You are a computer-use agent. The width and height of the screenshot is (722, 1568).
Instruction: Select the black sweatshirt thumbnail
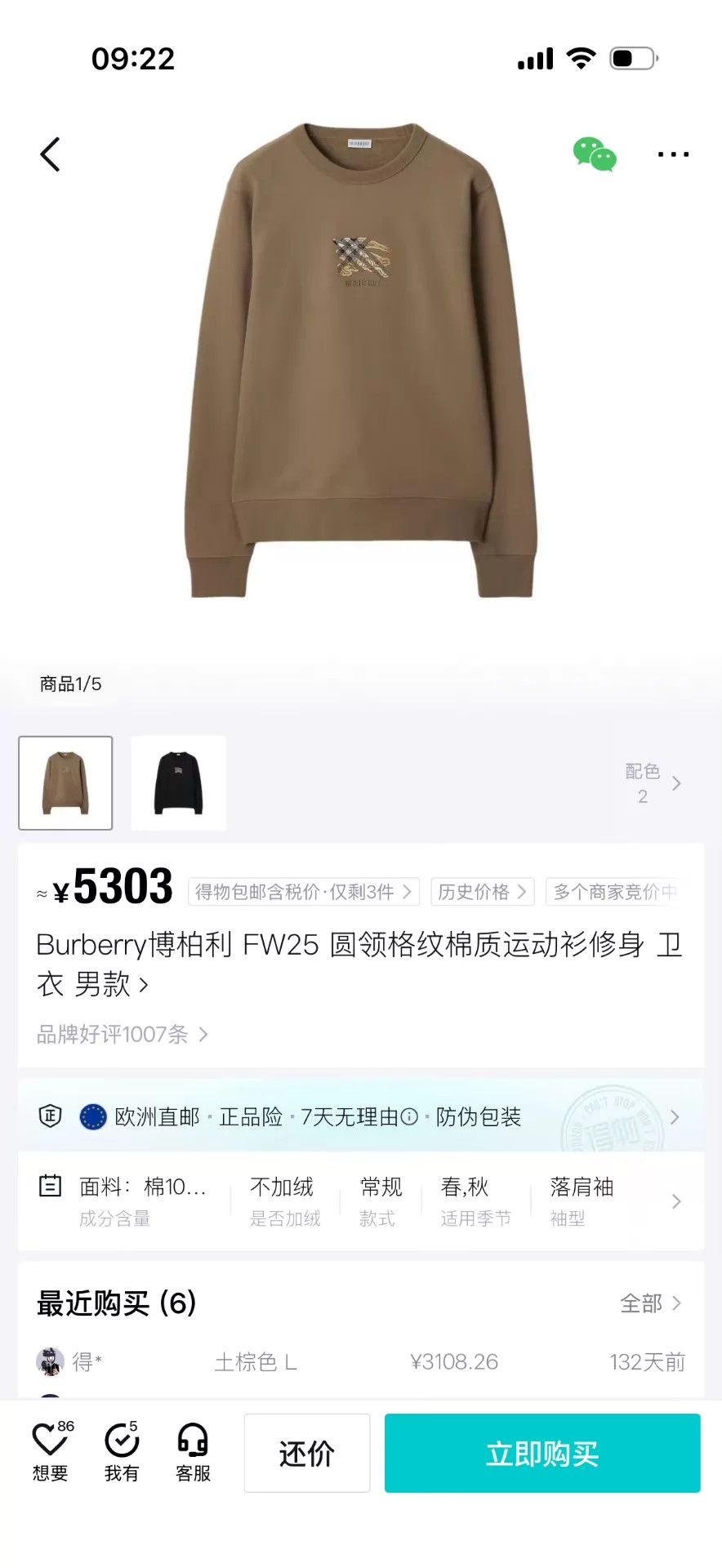(x=178, y=783)
